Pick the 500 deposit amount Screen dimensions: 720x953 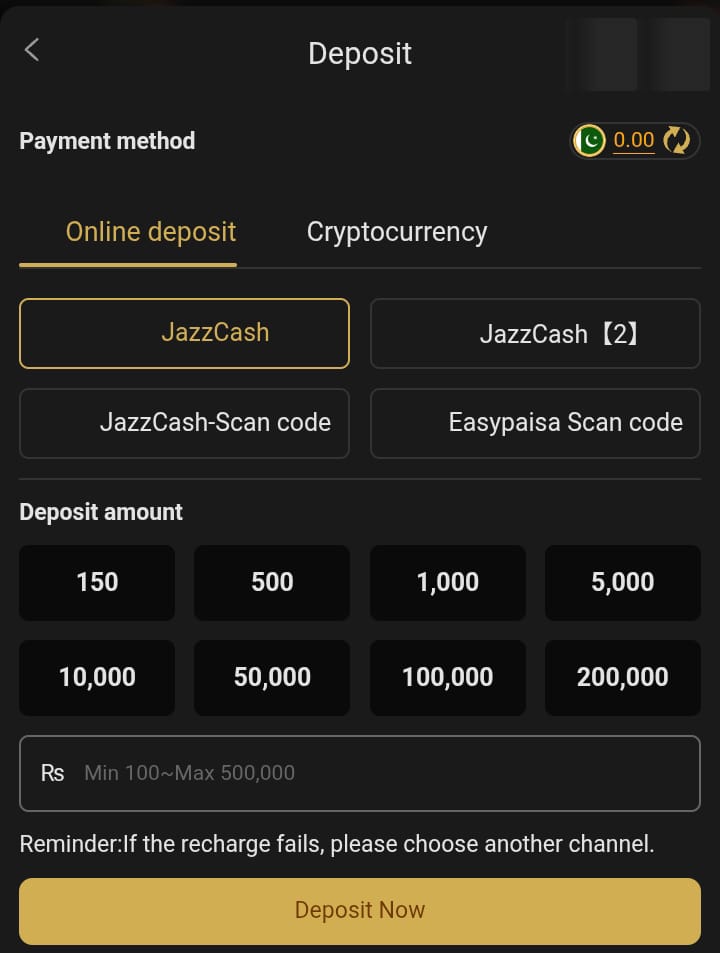(x=272, y=582)
